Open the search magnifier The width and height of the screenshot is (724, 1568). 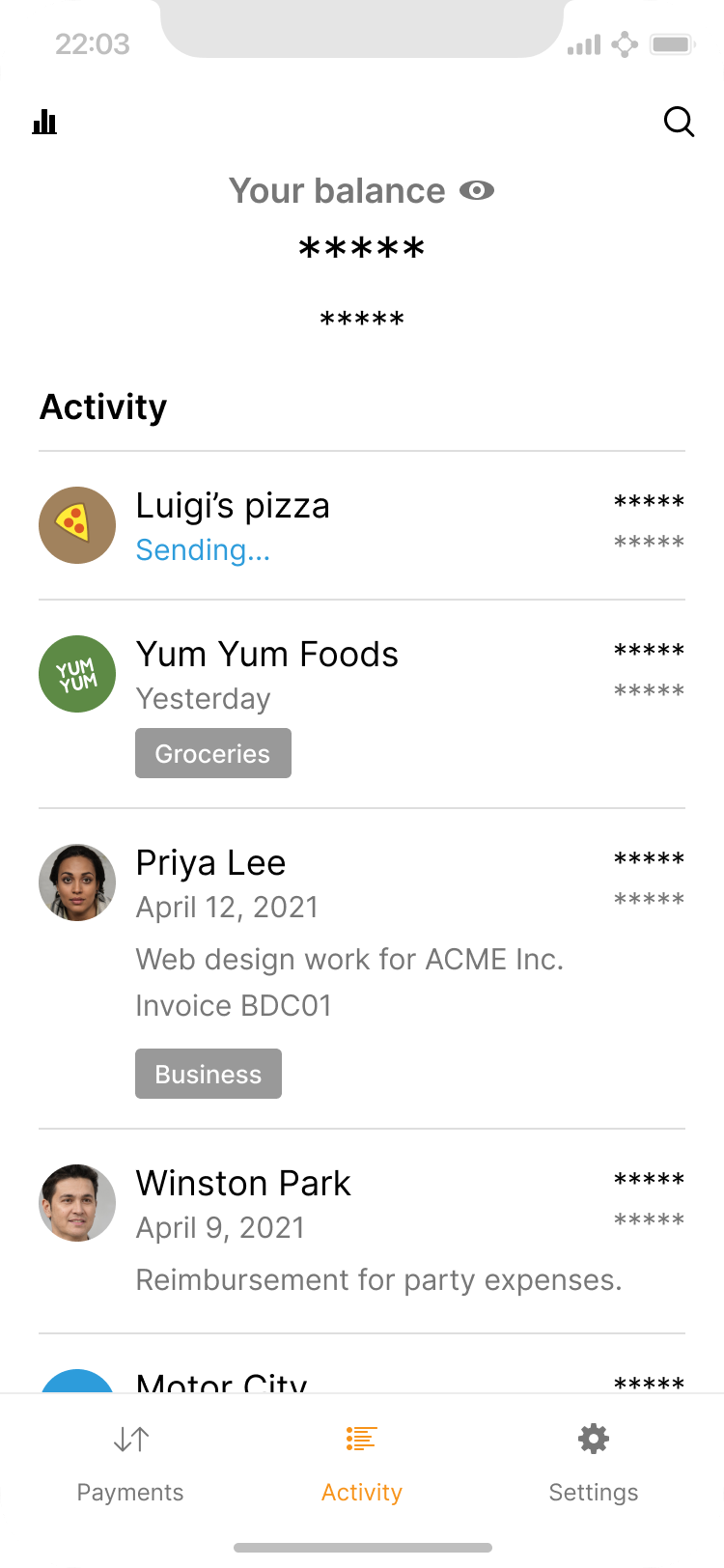point(679,122)
